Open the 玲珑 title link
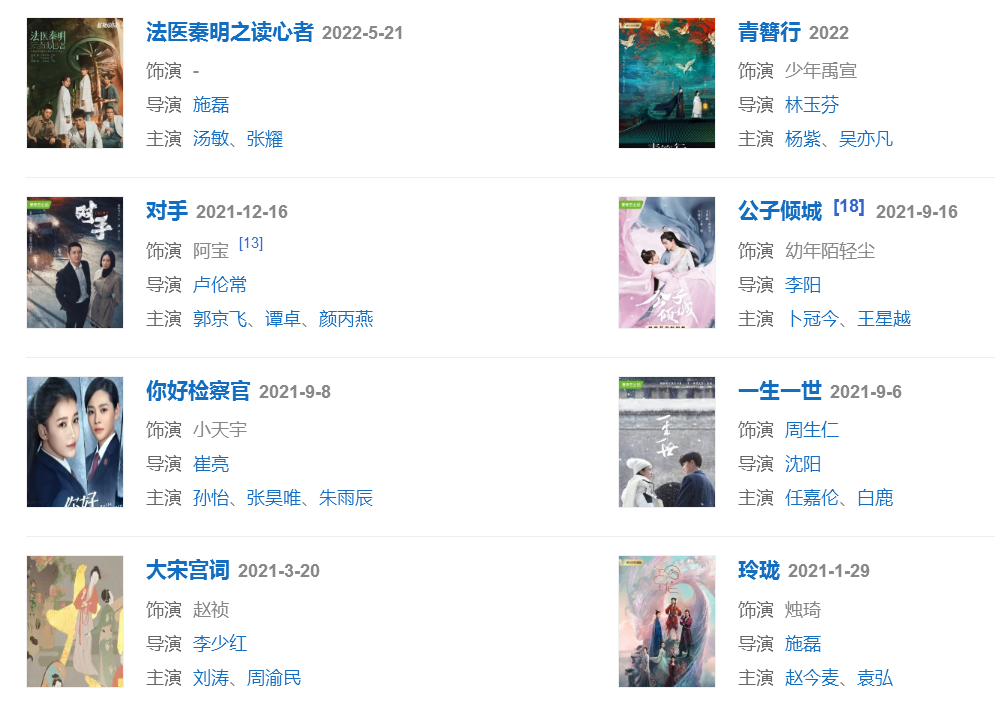 [759, 571]
